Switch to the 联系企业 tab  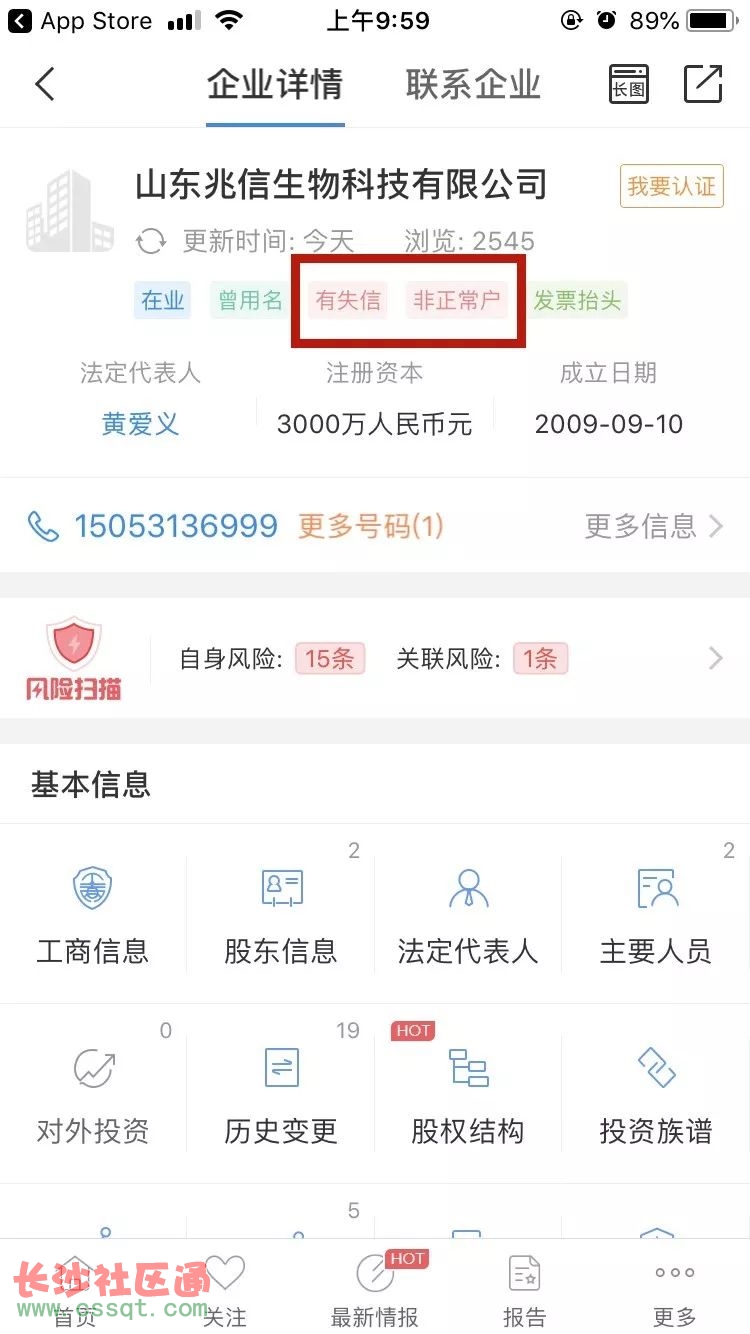pyautogui.click(x=473, y=85)
